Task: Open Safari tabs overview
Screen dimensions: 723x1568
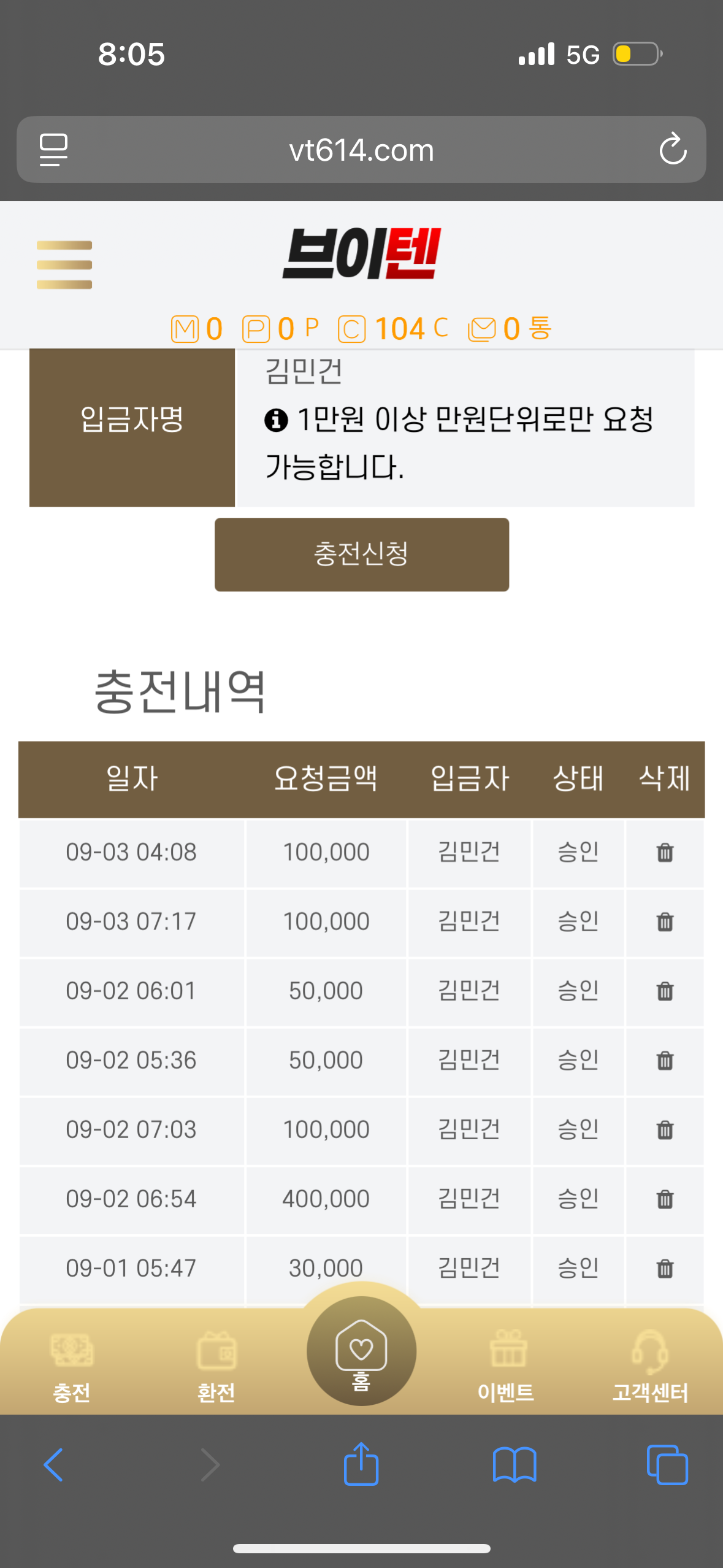Action: (667, 1465)
